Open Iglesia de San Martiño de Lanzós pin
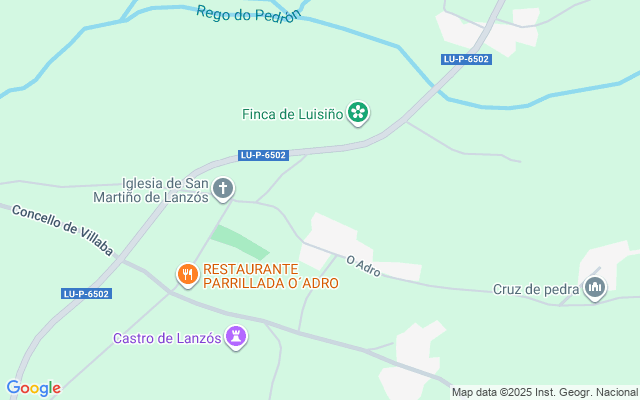640x400 pixels. coord(224,187)
